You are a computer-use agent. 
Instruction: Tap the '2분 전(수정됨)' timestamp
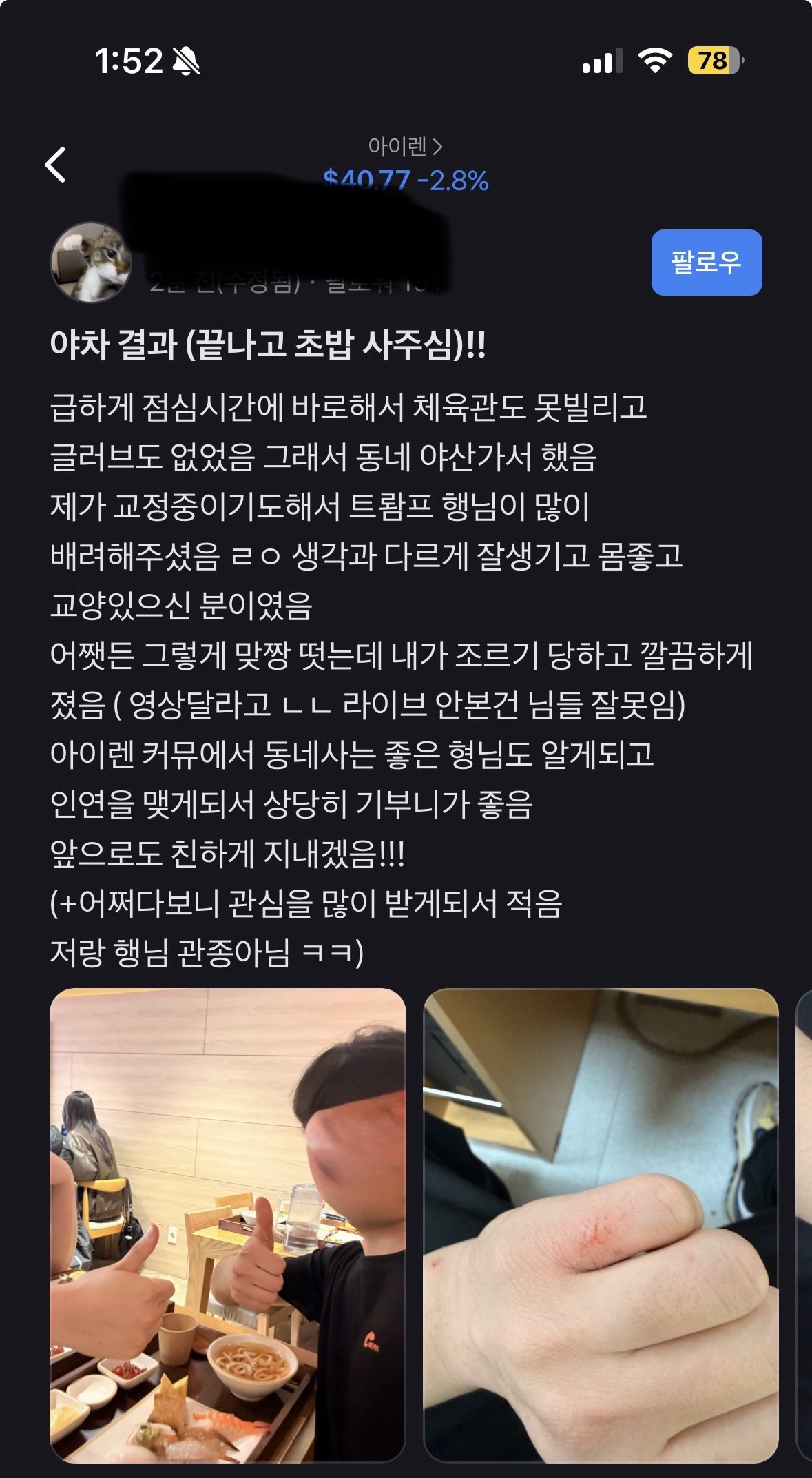(227, 285)
